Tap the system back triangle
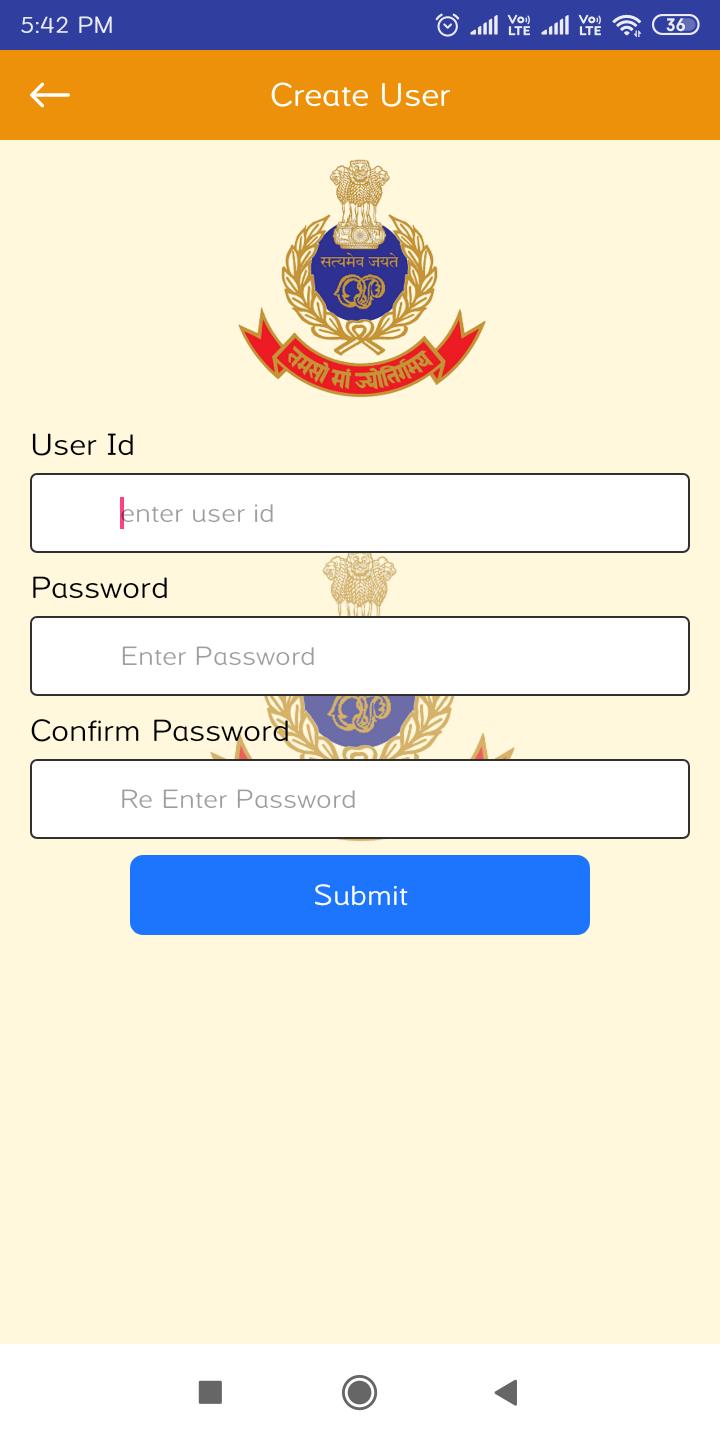720x1440 pixels. tap(506, 1392)
